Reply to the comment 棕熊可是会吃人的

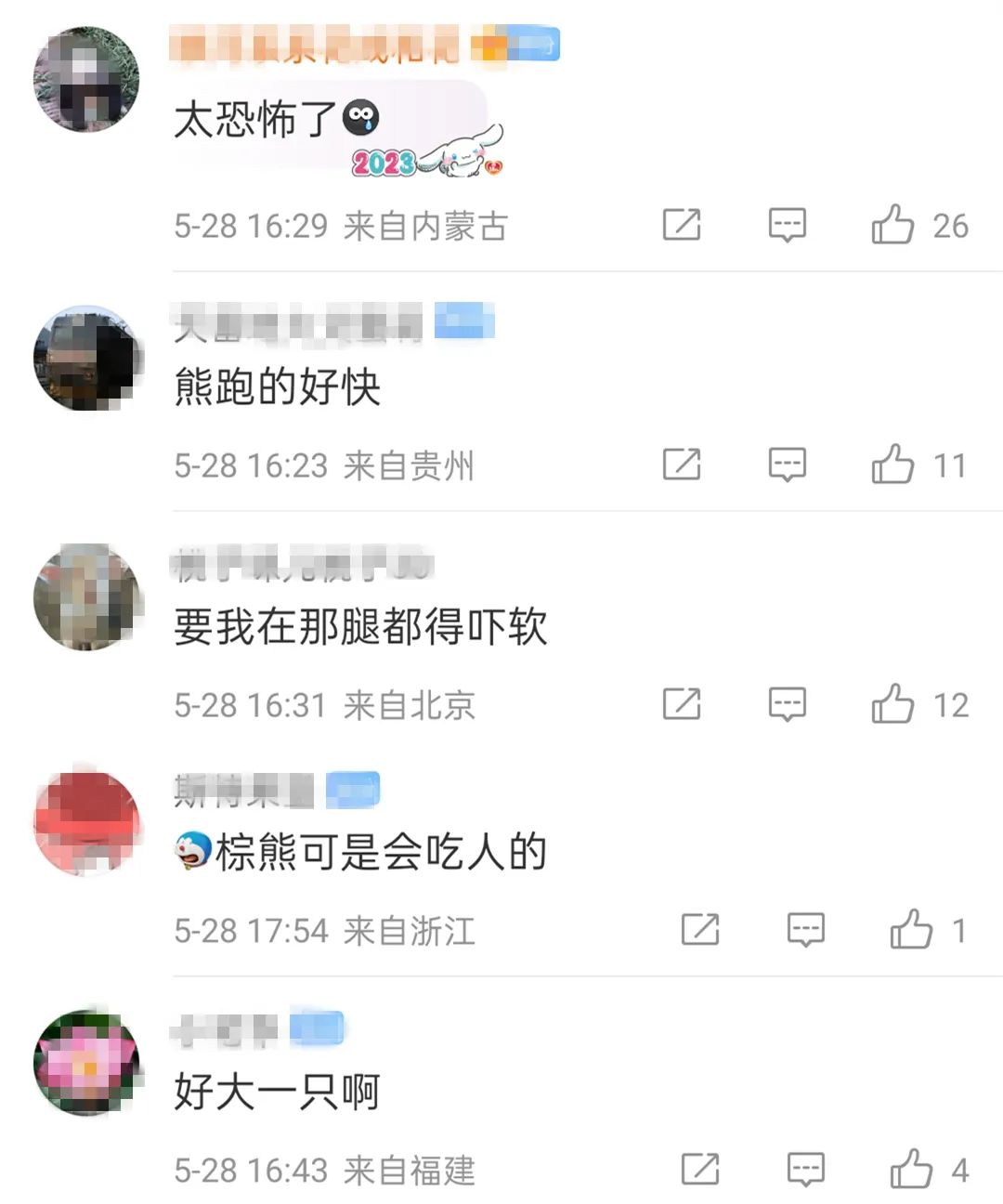tap(805, 929)
